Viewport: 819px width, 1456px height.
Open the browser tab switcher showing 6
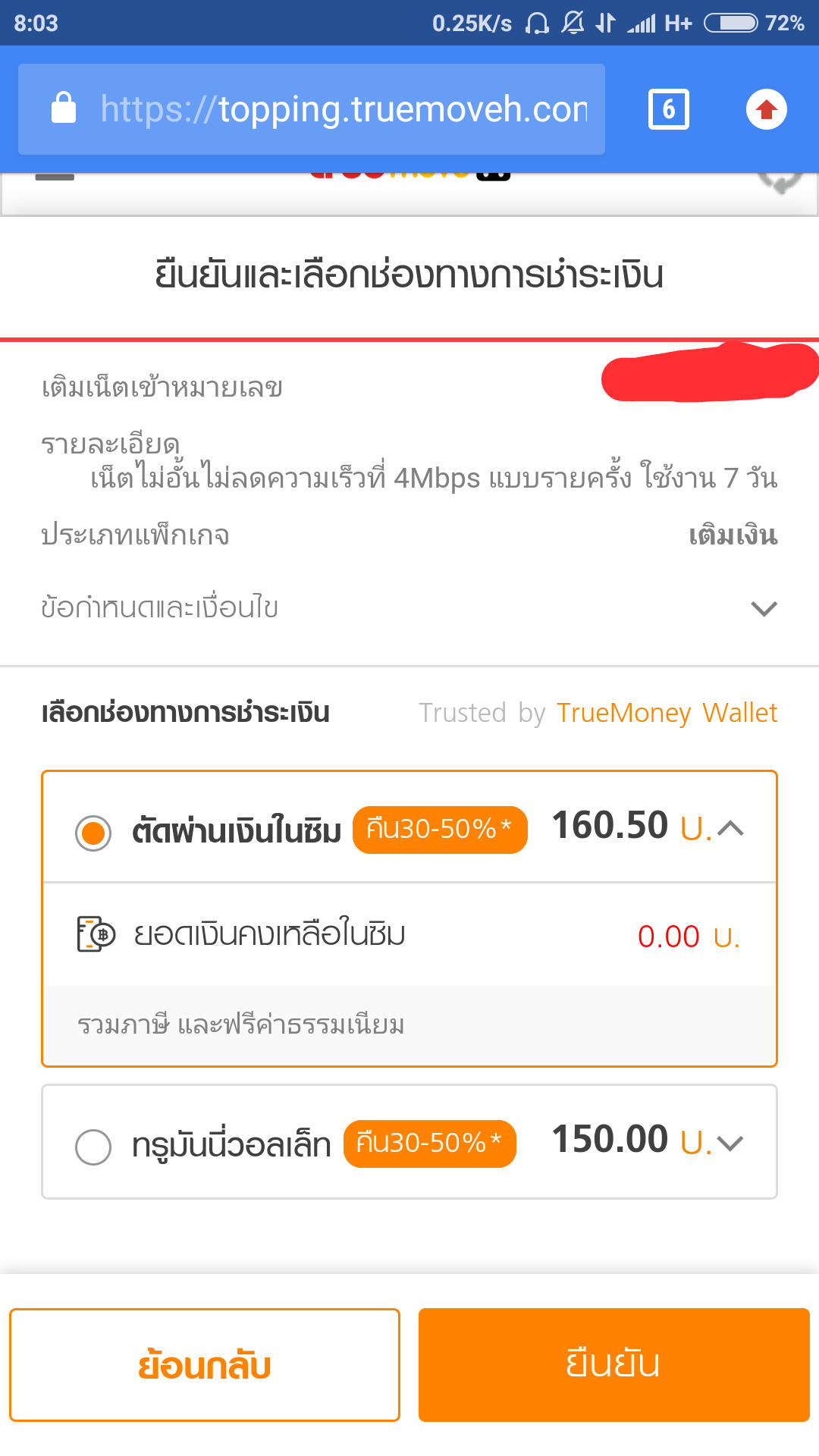click(x=668, y=110)
